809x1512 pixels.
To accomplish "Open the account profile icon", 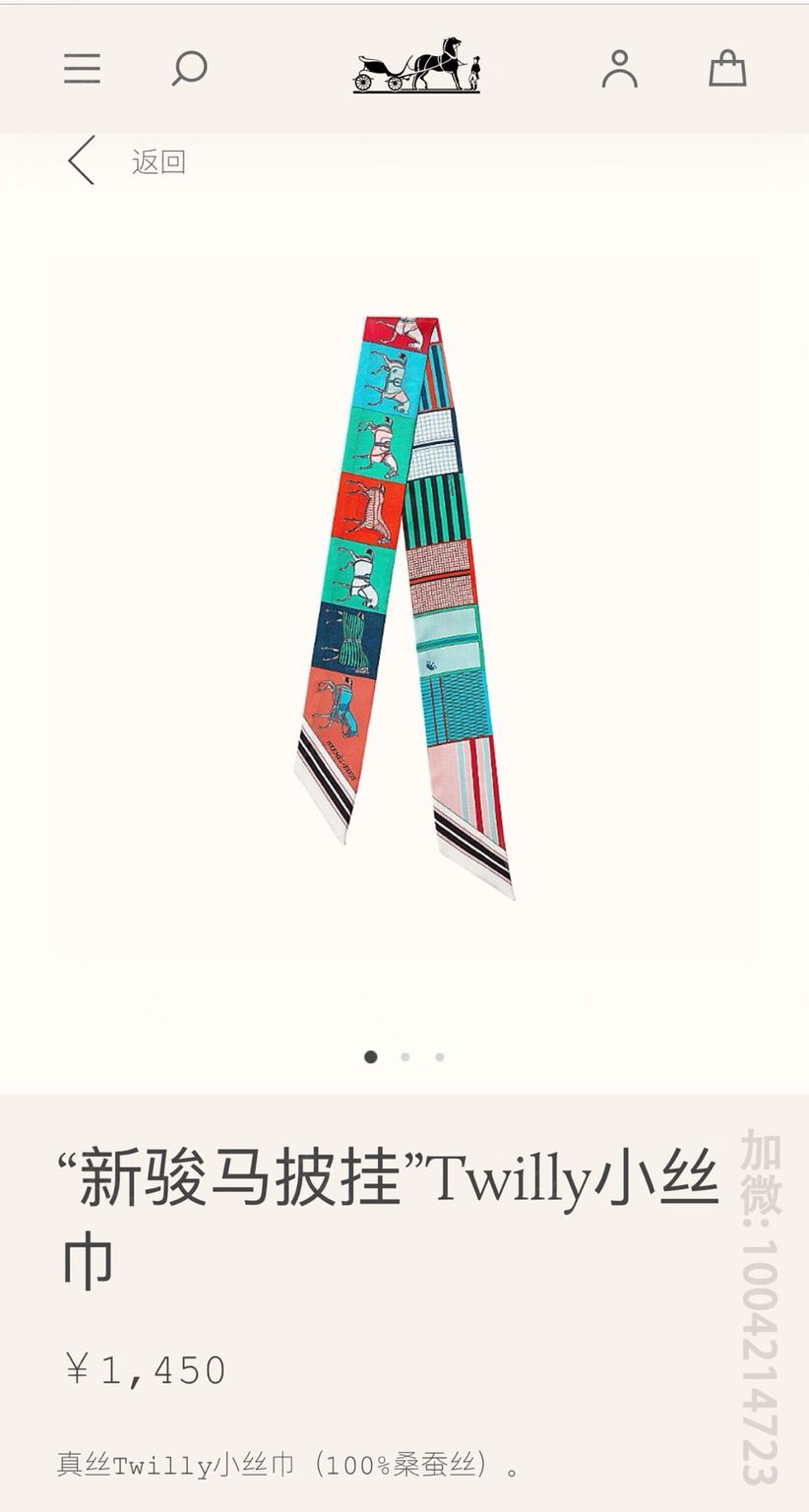I will pos(619,69).
